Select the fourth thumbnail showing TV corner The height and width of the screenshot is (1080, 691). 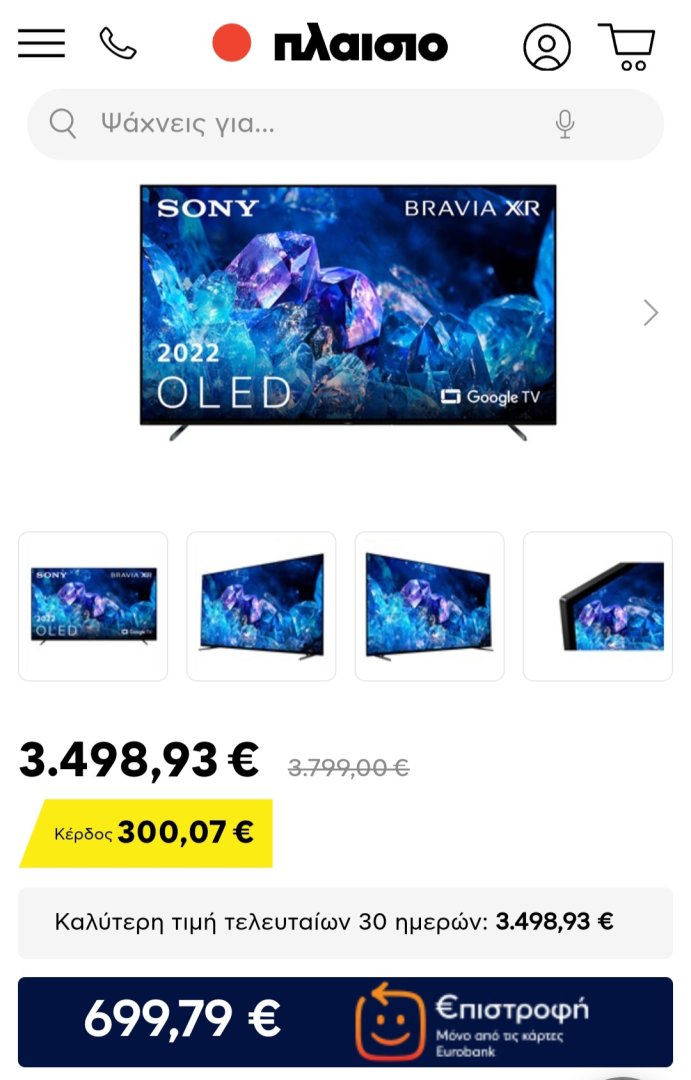[598, 606]
